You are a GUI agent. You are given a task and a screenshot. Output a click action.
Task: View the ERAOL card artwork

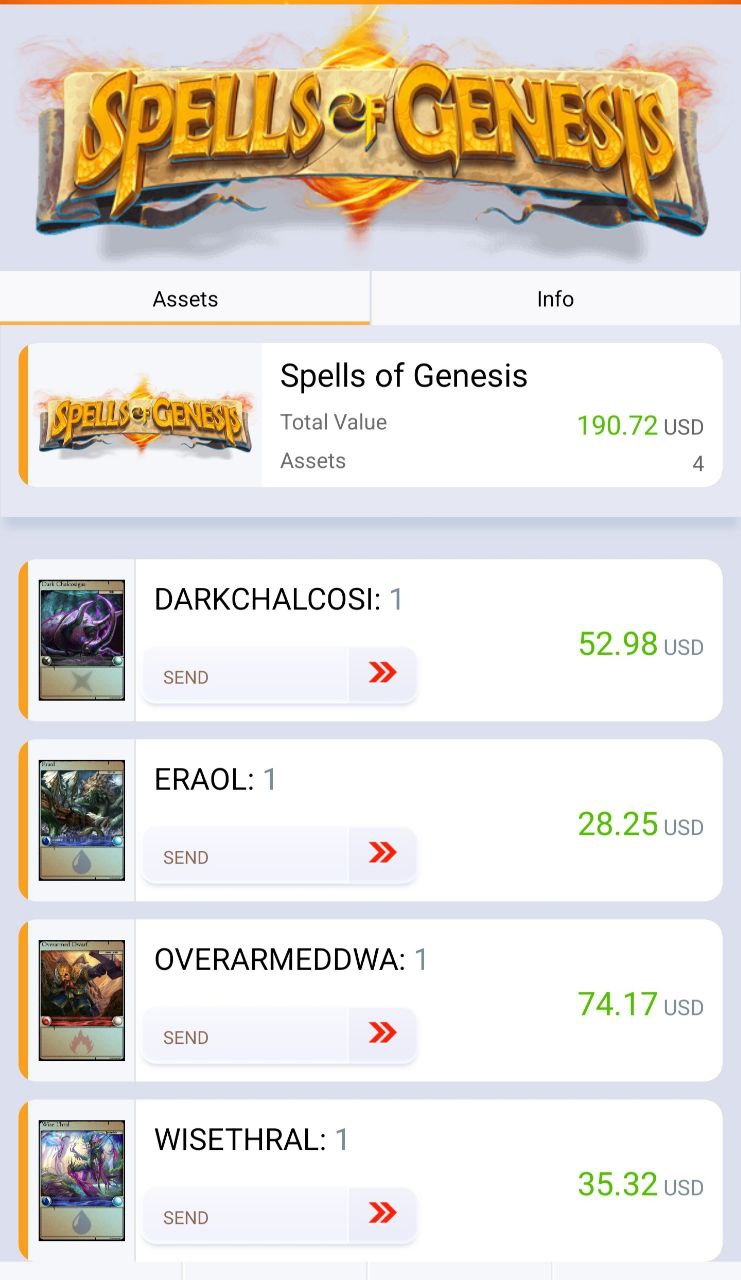click(82, 820)
